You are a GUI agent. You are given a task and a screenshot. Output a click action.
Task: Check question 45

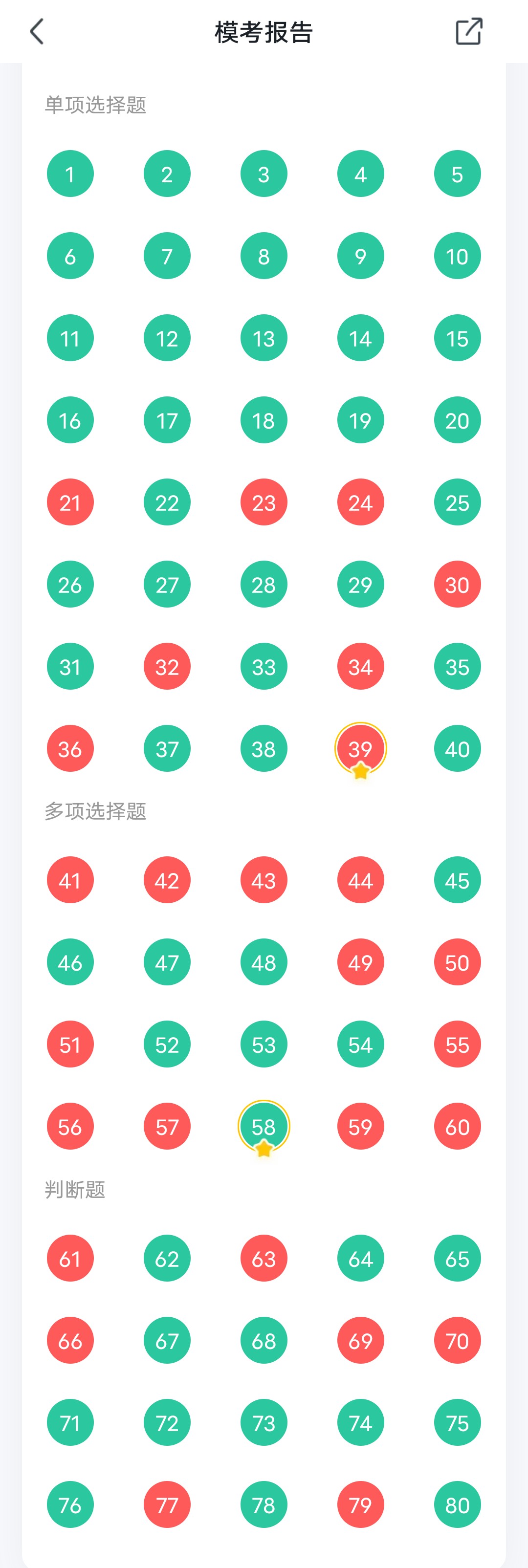[x=458, y=880]
